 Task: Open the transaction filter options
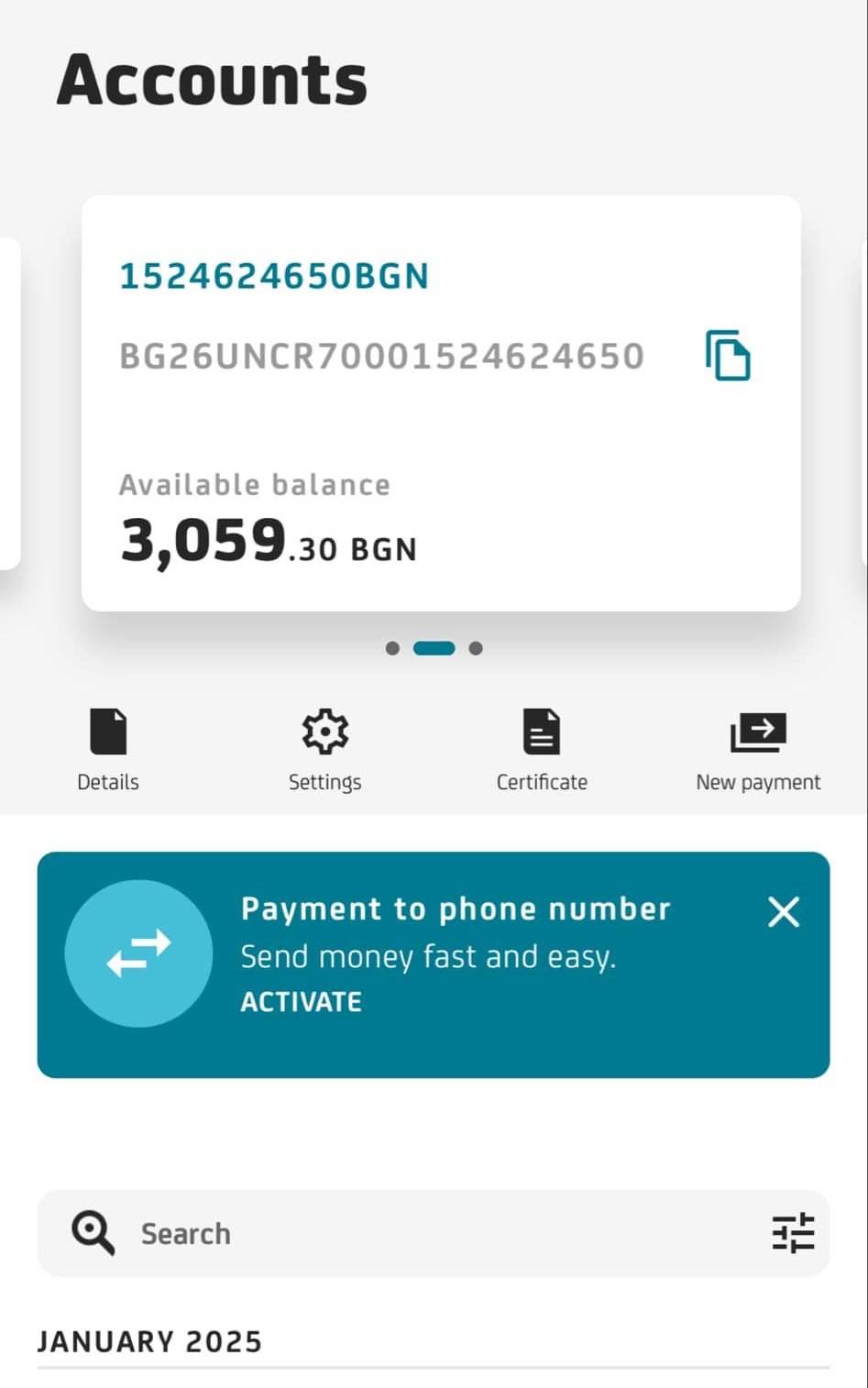pos(793,1233)
